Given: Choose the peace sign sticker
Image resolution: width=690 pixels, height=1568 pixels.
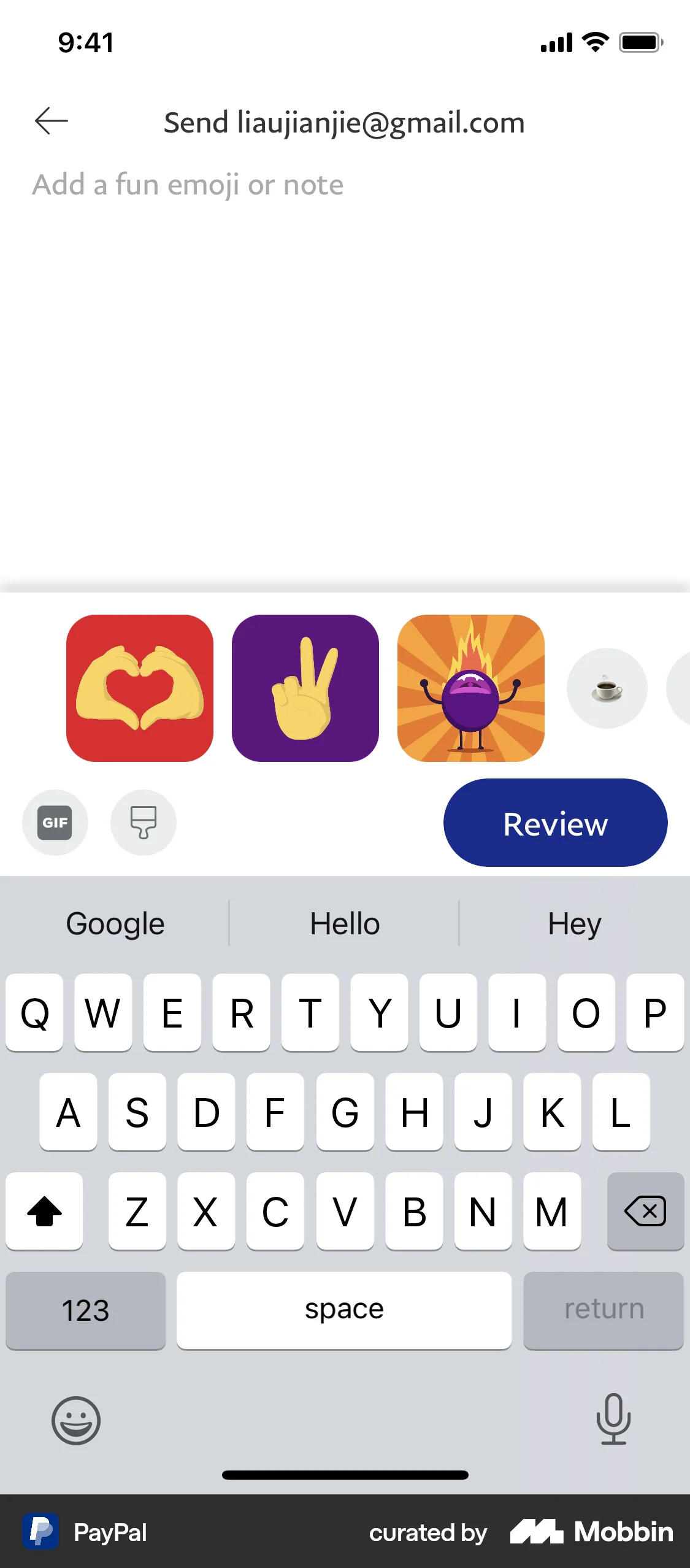Looking at the screenshot, I should tap(305, 688).
